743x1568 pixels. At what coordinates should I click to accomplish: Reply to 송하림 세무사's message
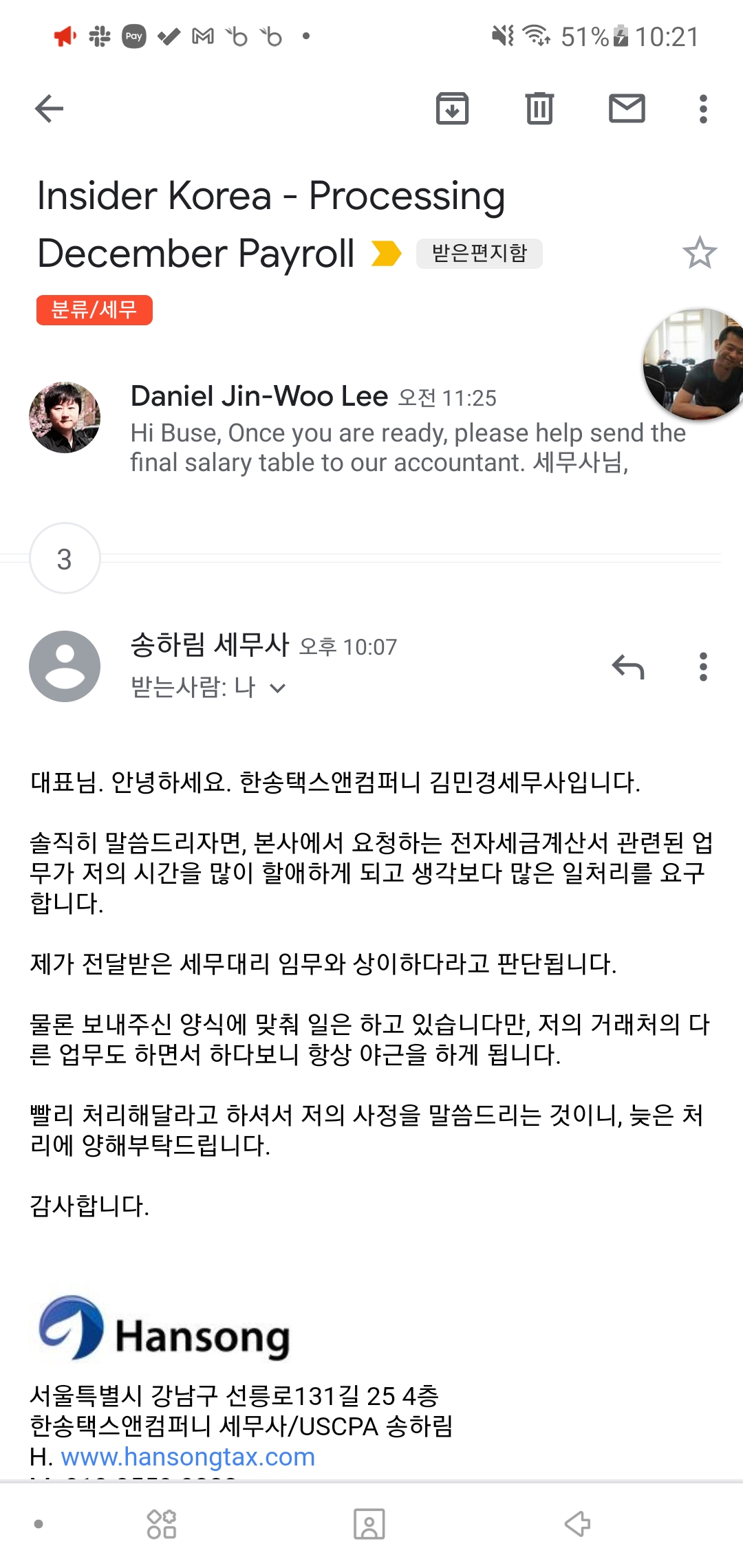point(627,666)
